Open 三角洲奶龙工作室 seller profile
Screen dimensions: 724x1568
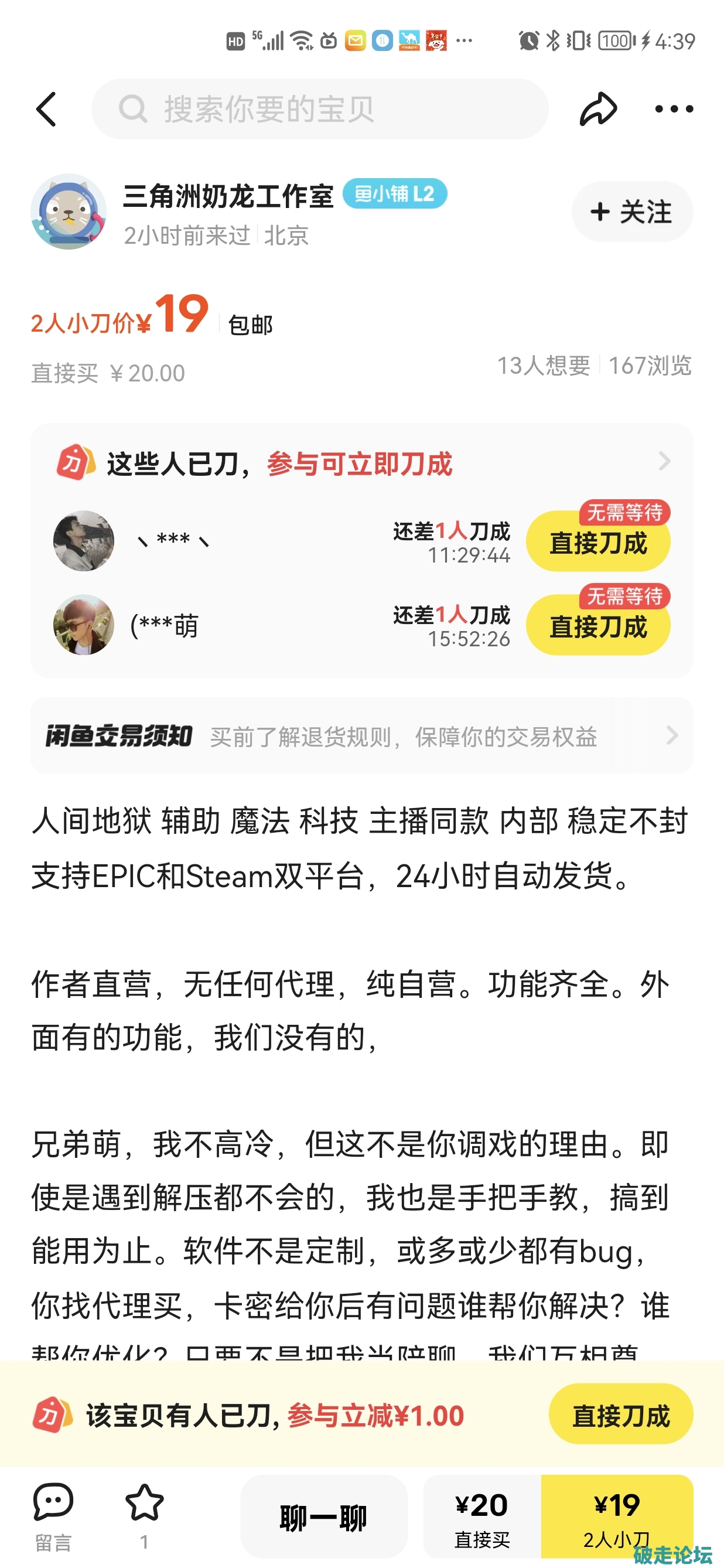coord(227,196)
